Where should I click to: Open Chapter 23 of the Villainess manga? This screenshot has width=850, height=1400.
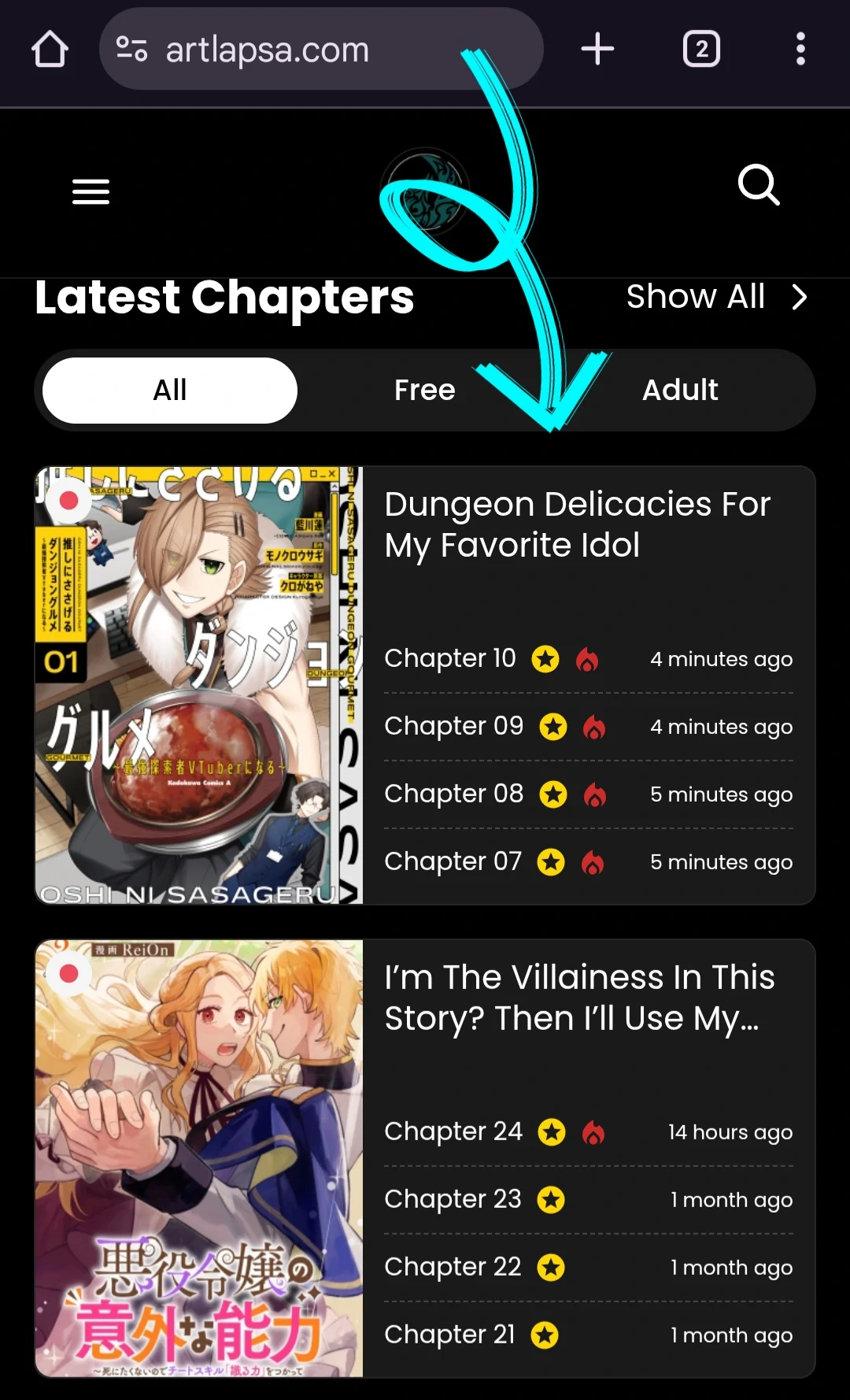(x=453, y=1199)
